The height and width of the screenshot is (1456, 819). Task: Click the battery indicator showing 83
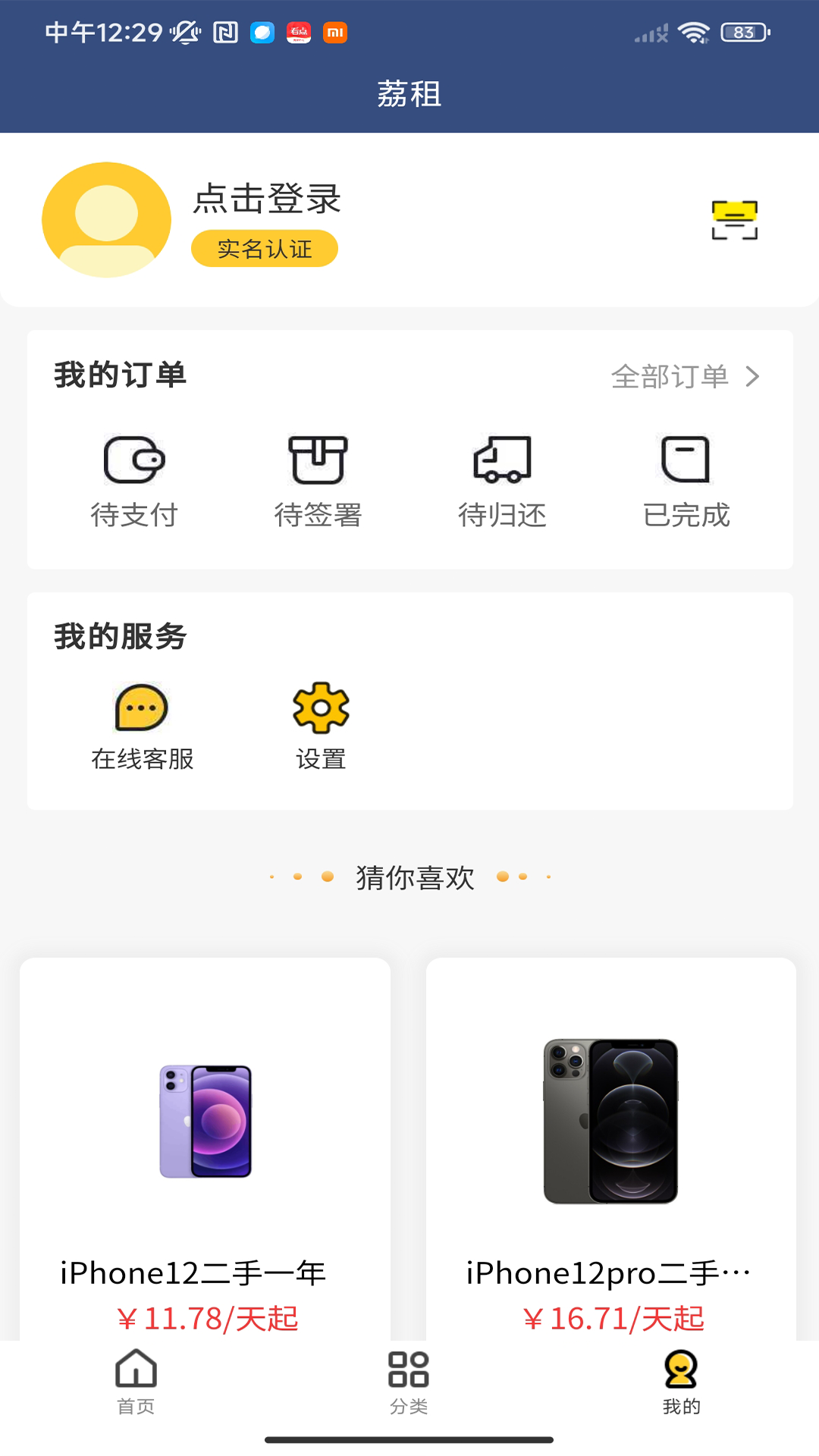coord(744,33)
